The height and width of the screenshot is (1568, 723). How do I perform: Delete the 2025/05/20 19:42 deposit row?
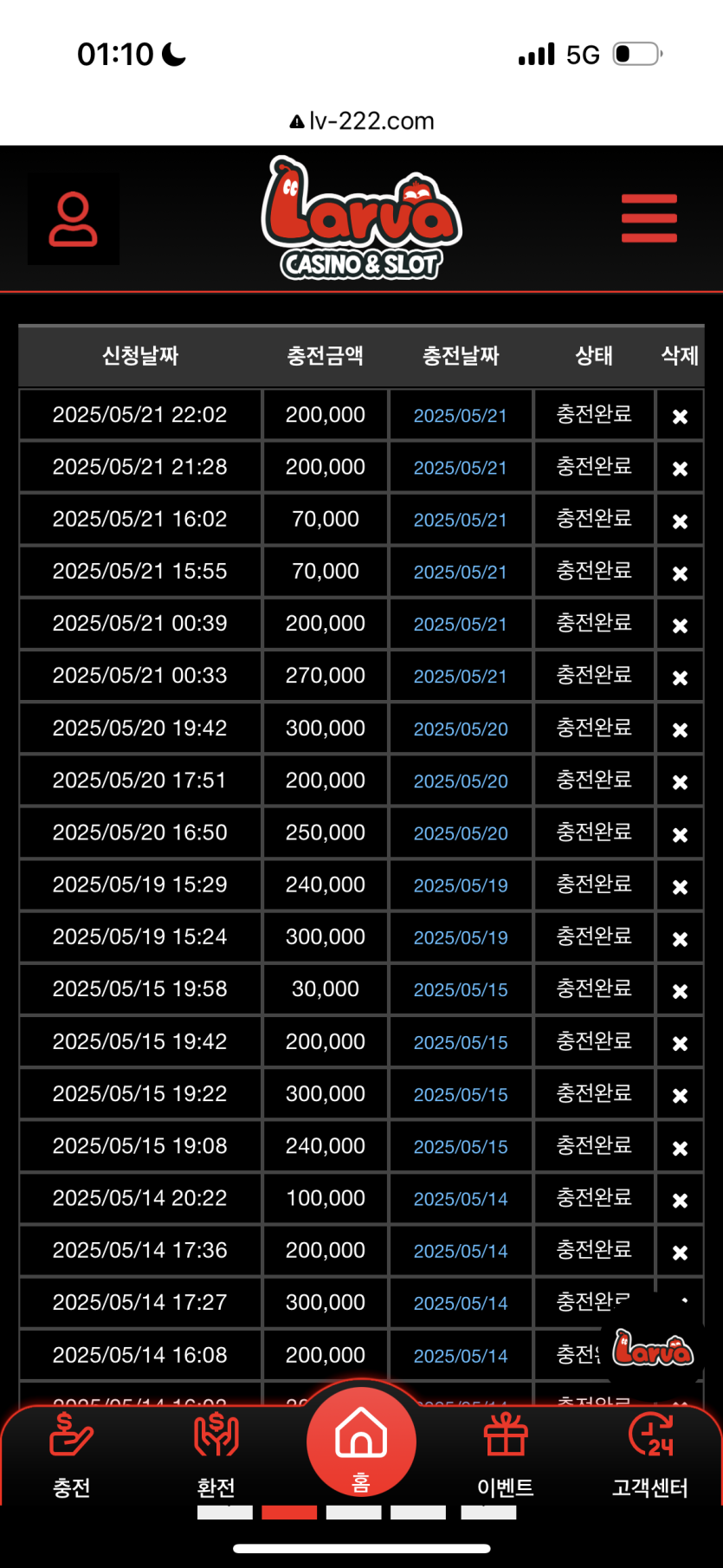[x=680, y=729]
